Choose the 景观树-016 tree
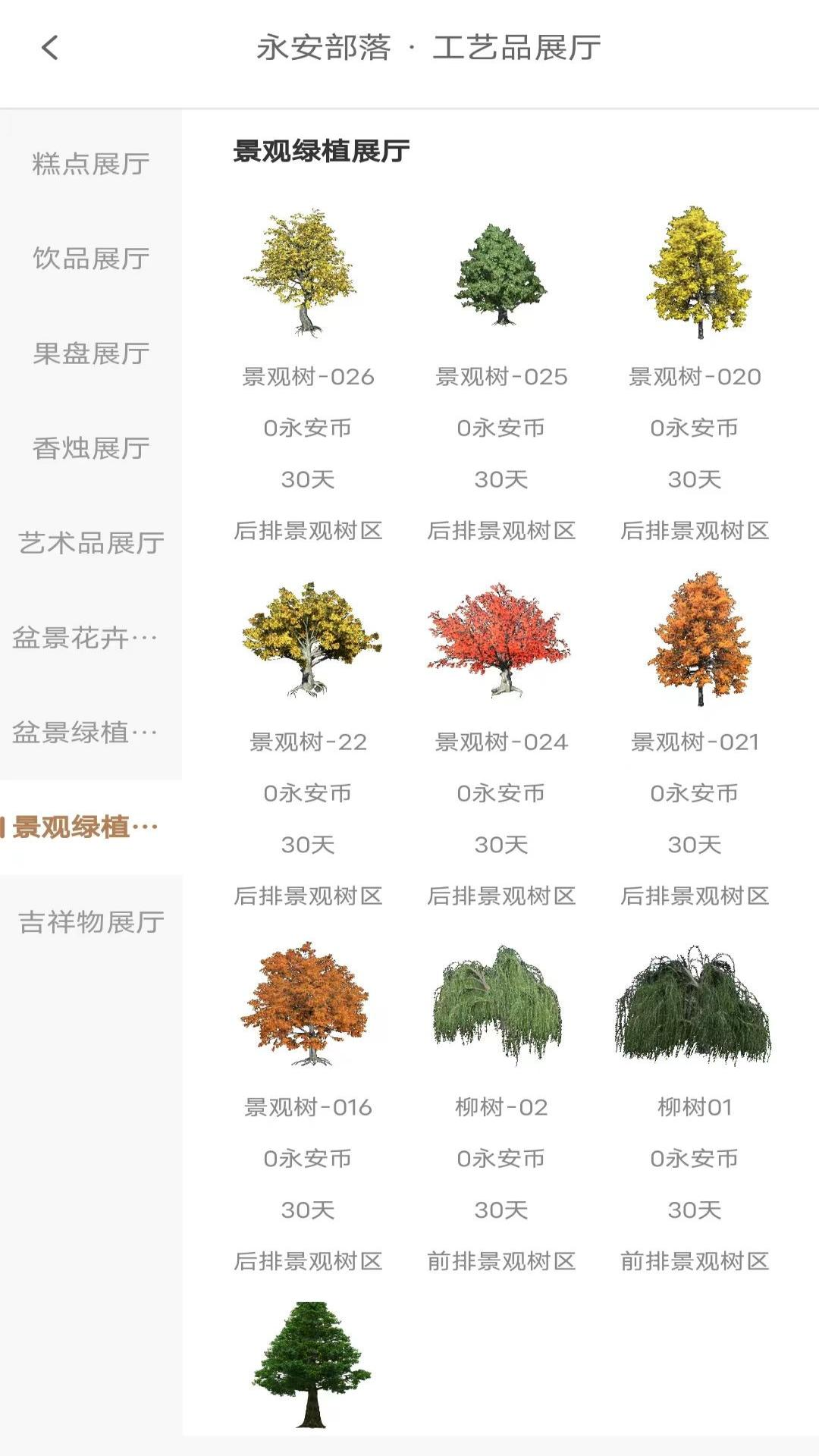 tap(307, 1006)
